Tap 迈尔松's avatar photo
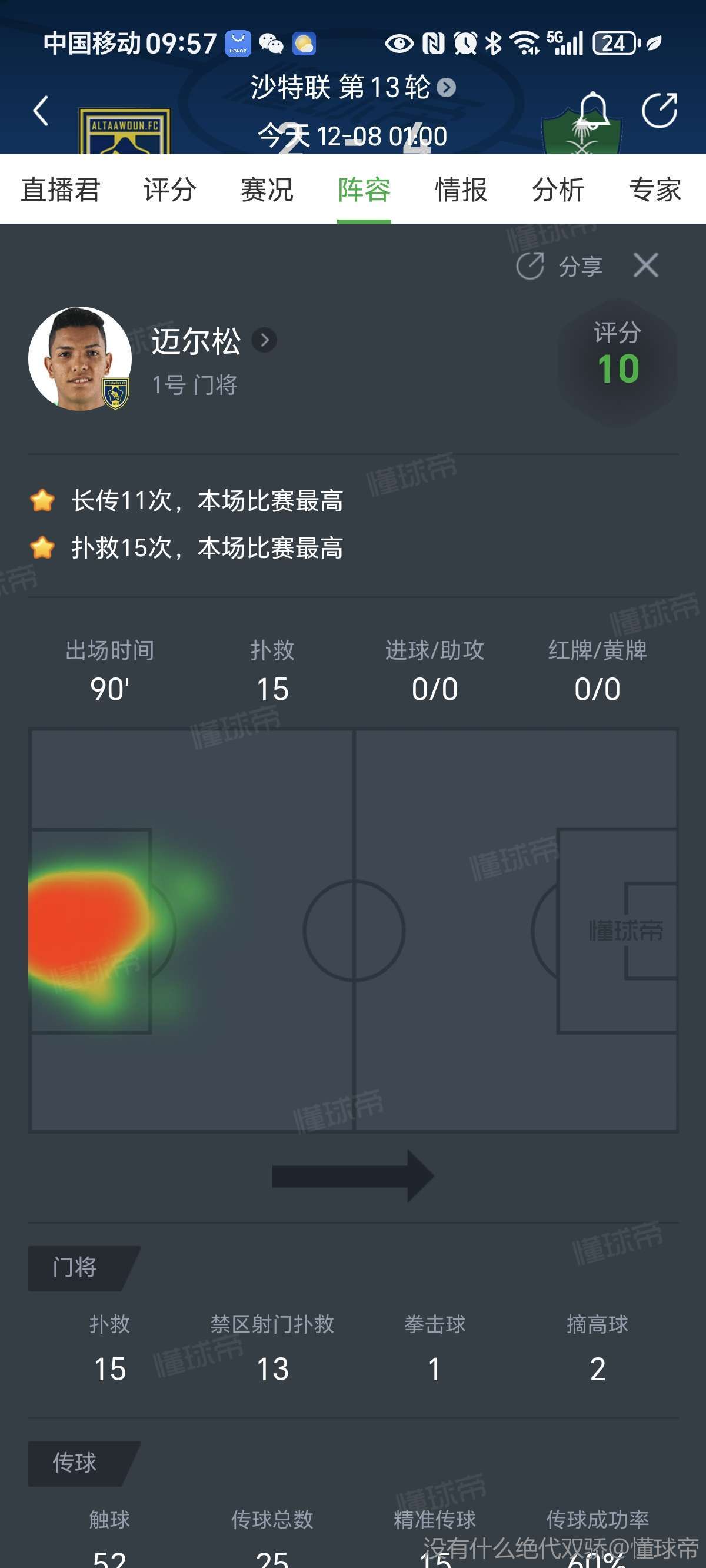 tap(80, 358)
